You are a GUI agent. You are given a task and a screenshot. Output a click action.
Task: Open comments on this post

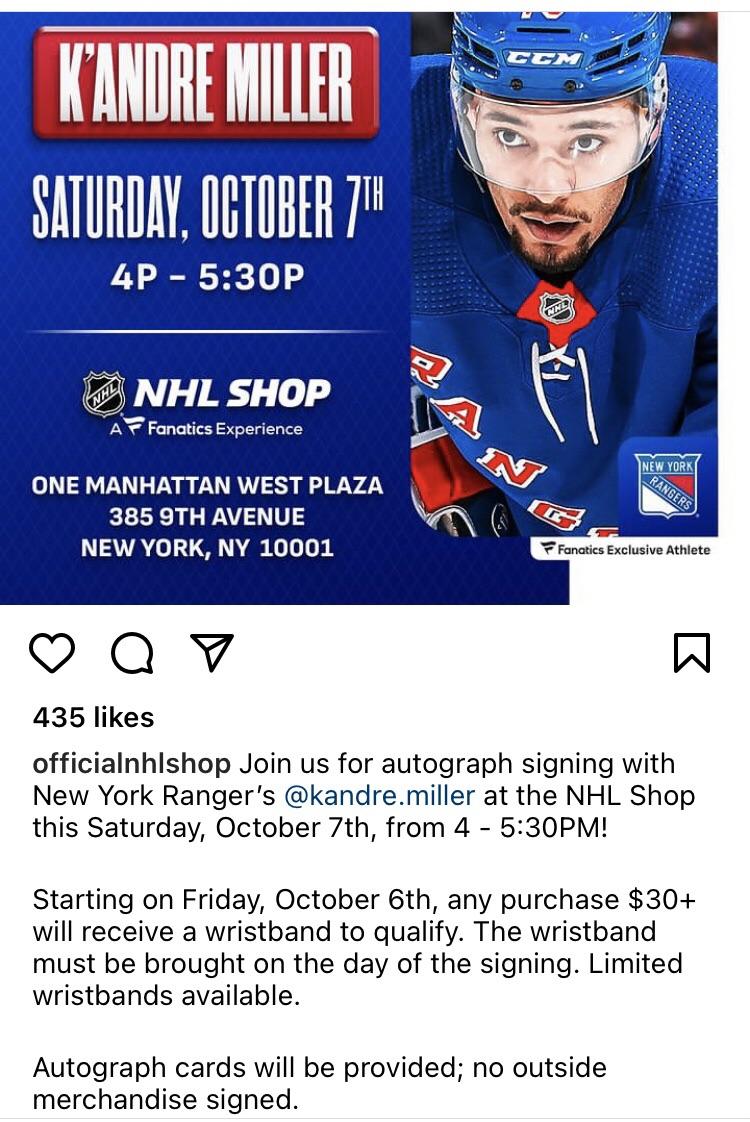click(131, 653)
